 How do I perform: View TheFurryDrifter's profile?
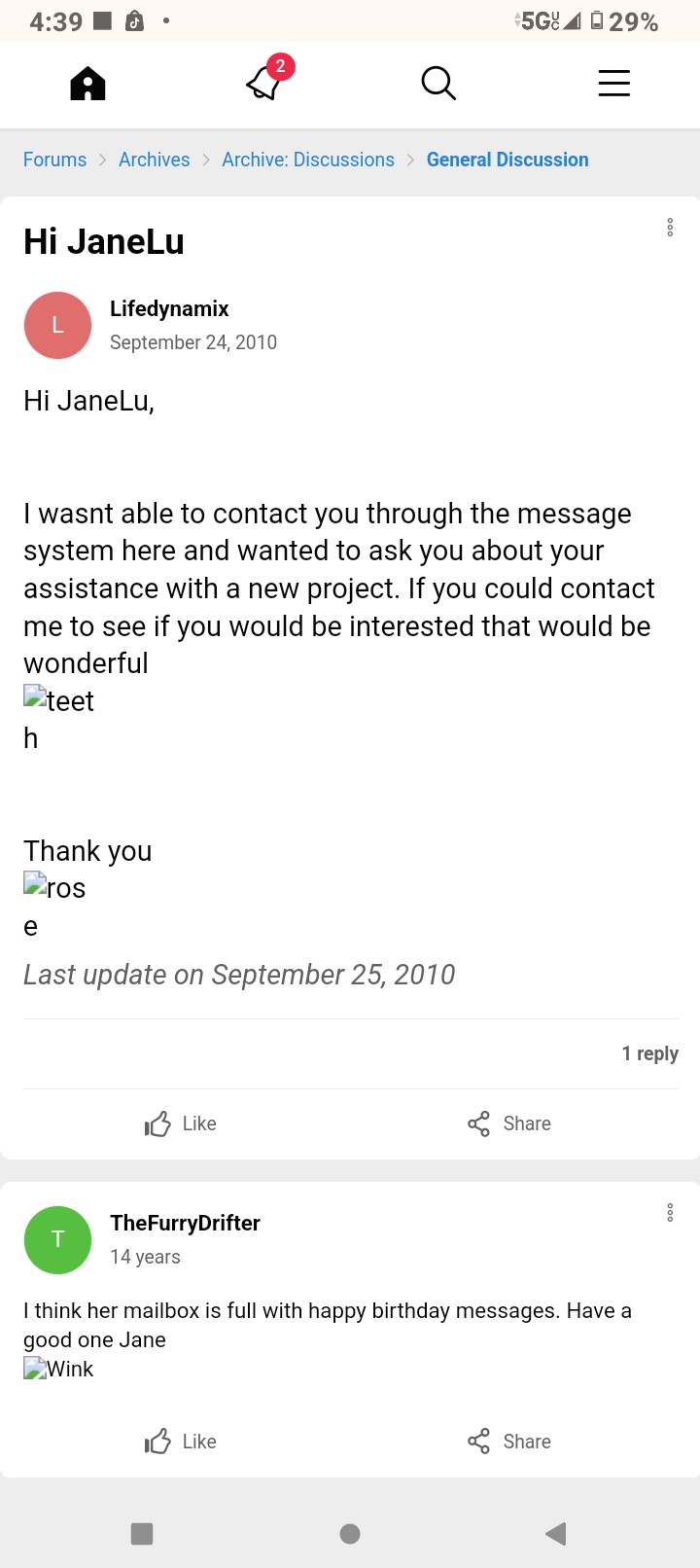click(185, 1223)
